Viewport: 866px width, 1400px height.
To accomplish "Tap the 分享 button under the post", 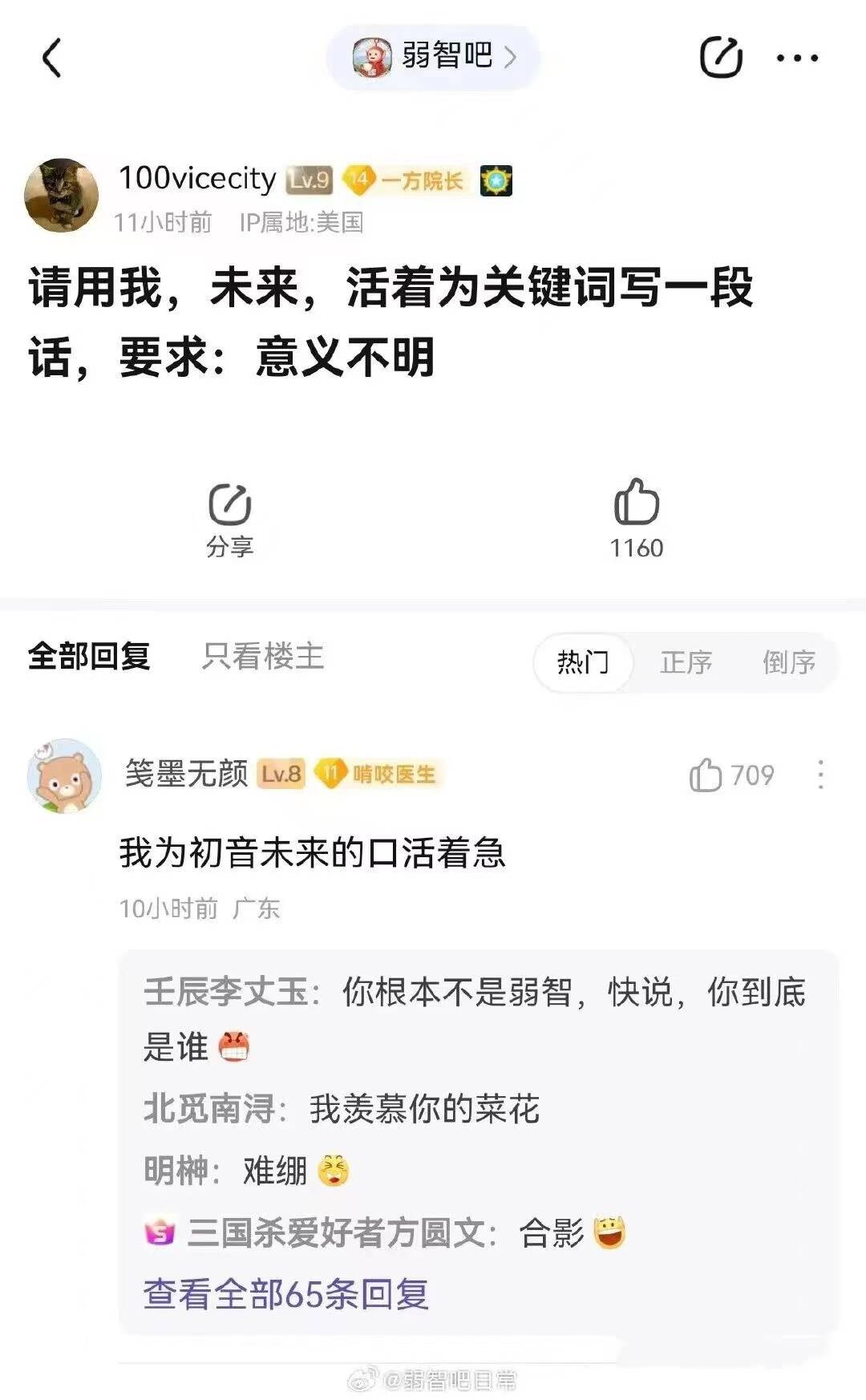I will click(x=230, y=520).
